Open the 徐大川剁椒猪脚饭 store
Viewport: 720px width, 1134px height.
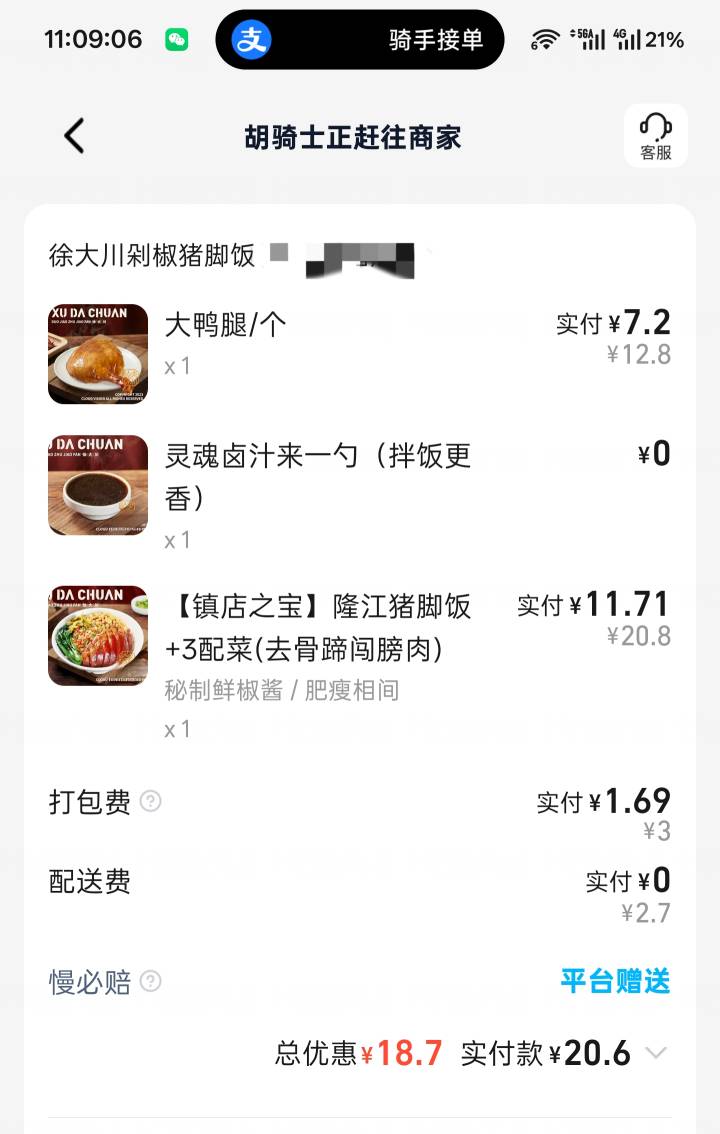pyautogui.click(x=152, y=255)
